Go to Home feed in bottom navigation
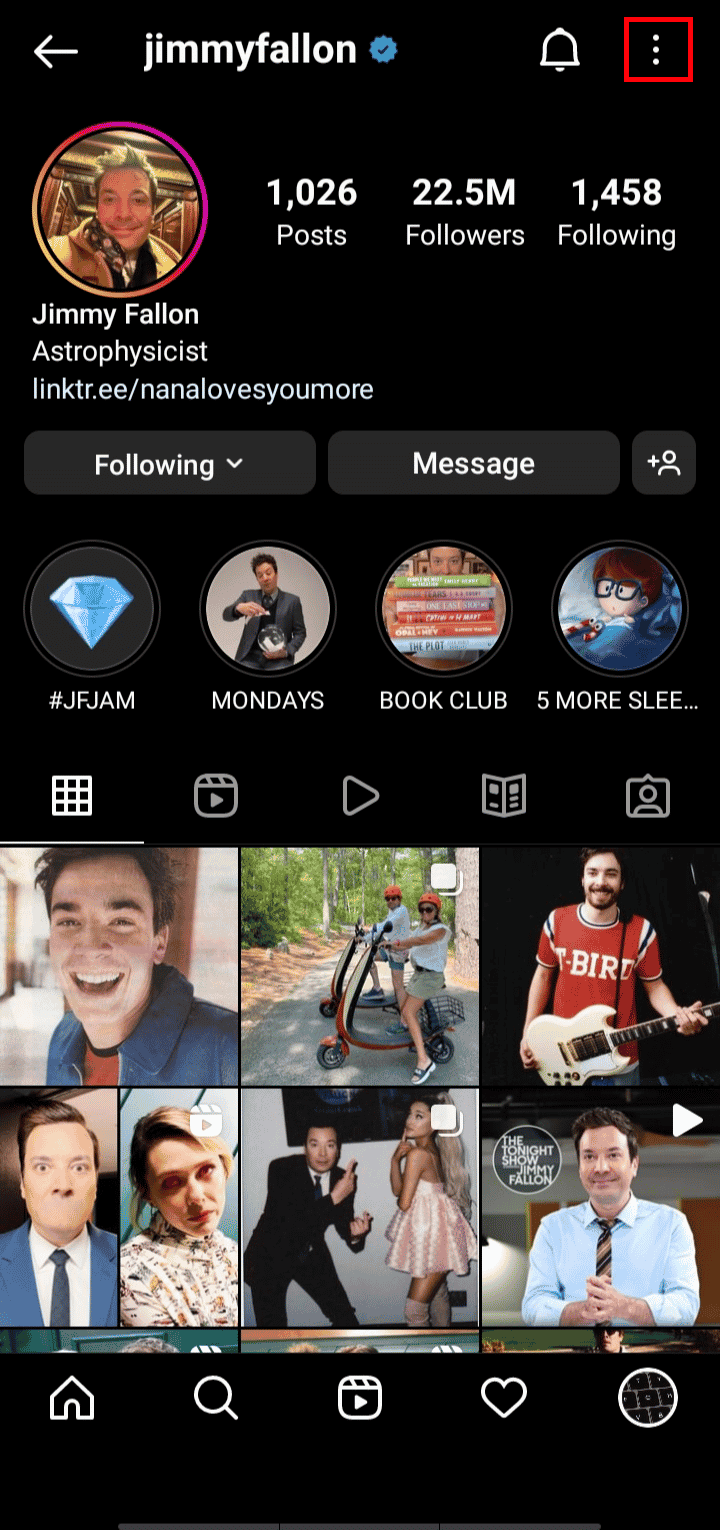 pos(72,1398)
